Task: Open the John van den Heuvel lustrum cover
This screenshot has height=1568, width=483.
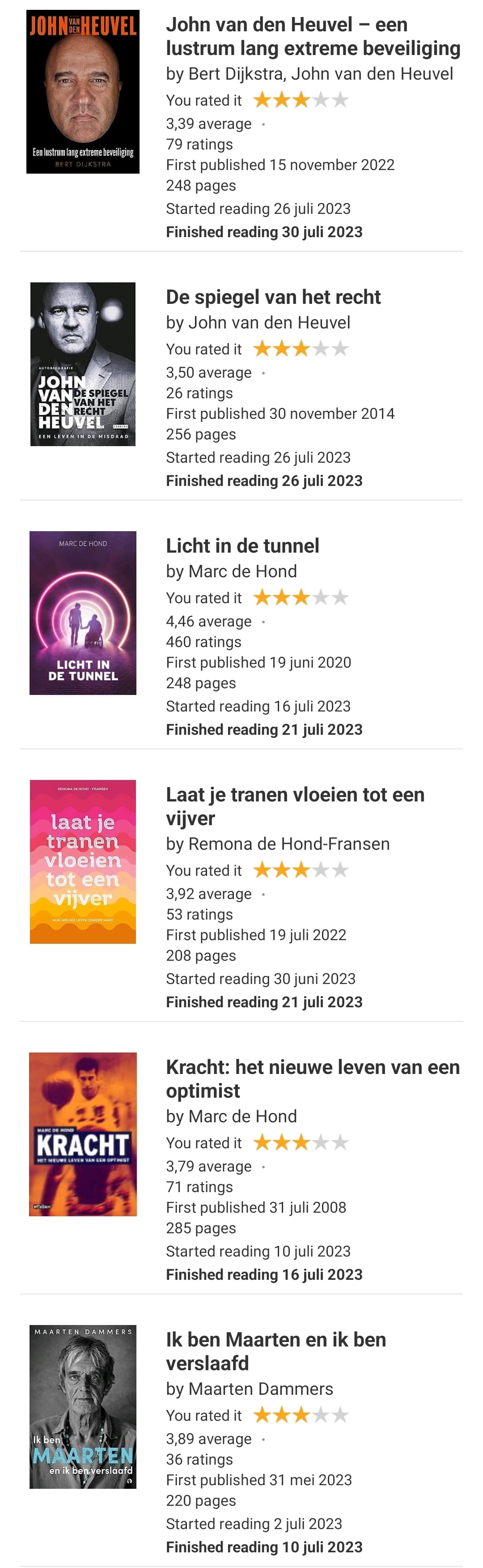Action: tap(83, 92)
